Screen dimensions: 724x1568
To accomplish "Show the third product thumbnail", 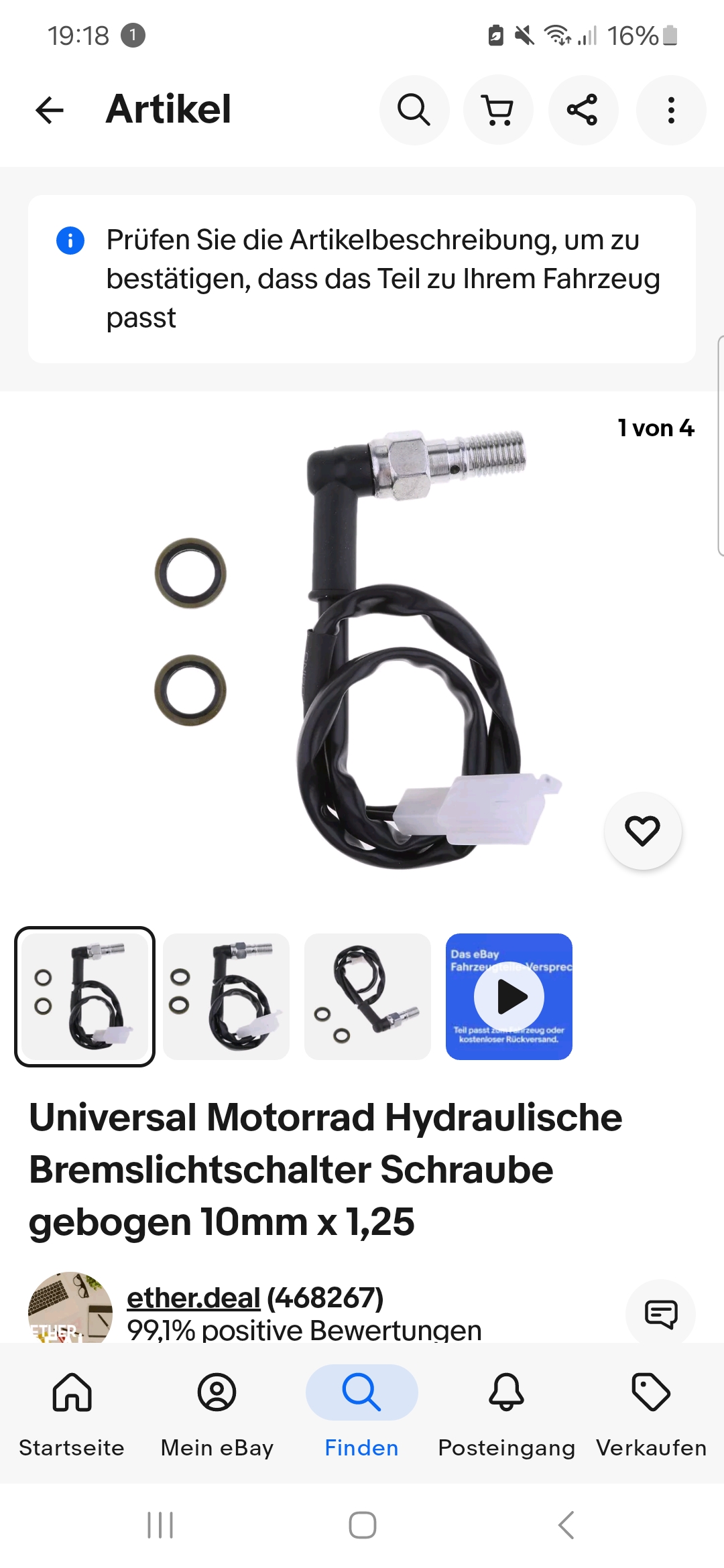I will tap(367, 996).
